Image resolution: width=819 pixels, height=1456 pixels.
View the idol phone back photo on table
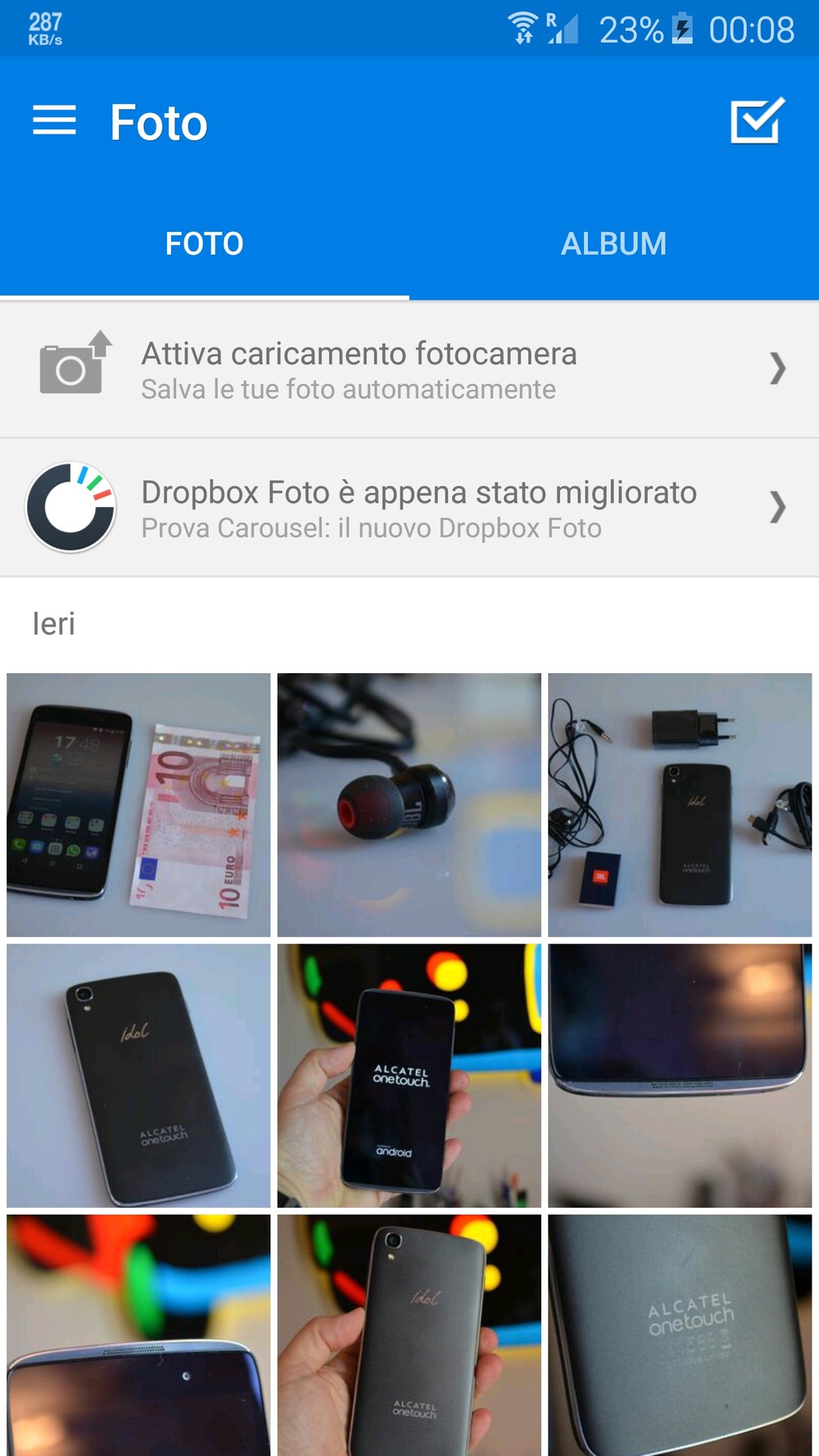coord(138,1075)
